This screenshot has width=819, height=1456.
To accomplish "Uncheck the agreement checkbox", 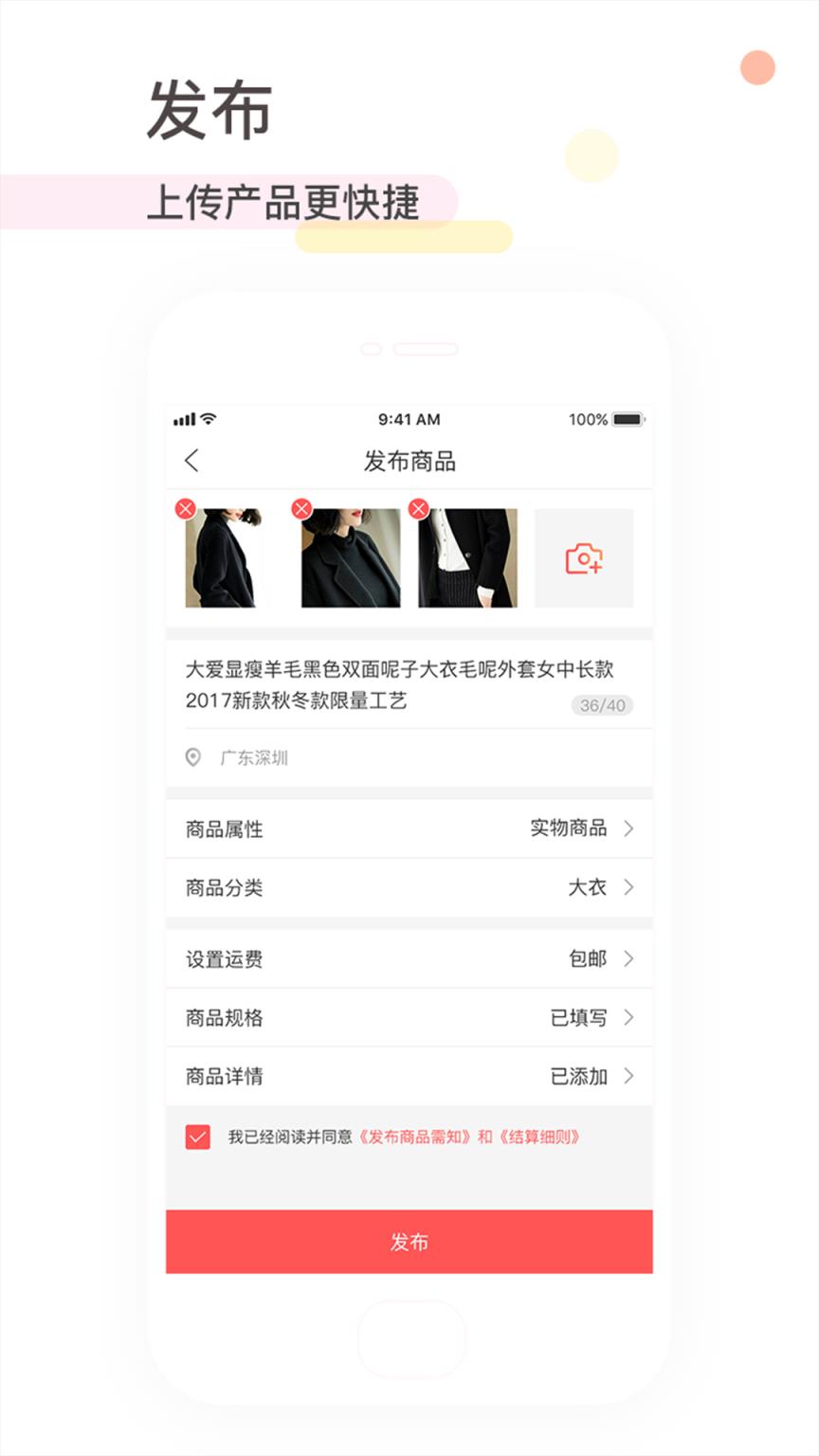I will 196,1136.
